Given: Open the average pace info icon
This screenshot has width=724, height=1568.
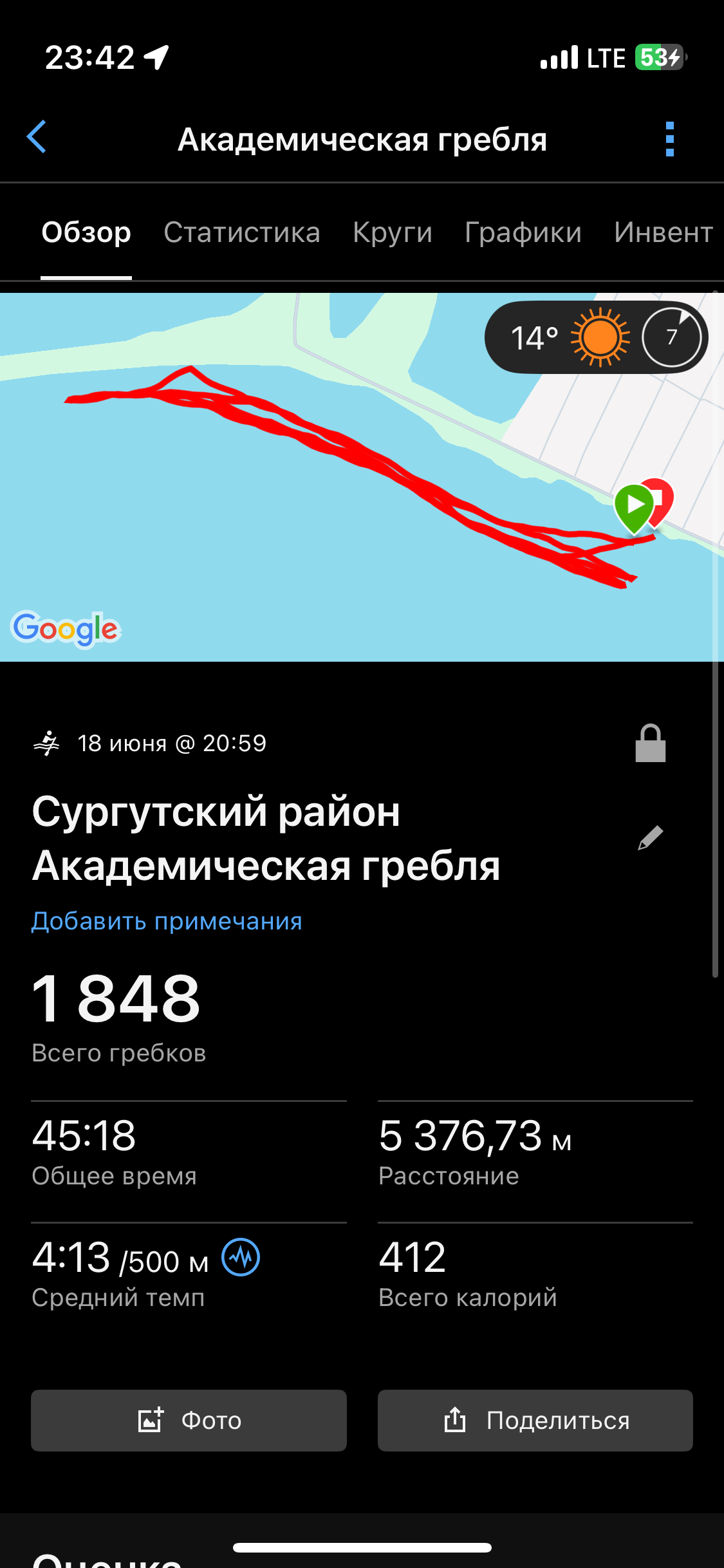Looking at the screenshot, I should [241, 1257].
